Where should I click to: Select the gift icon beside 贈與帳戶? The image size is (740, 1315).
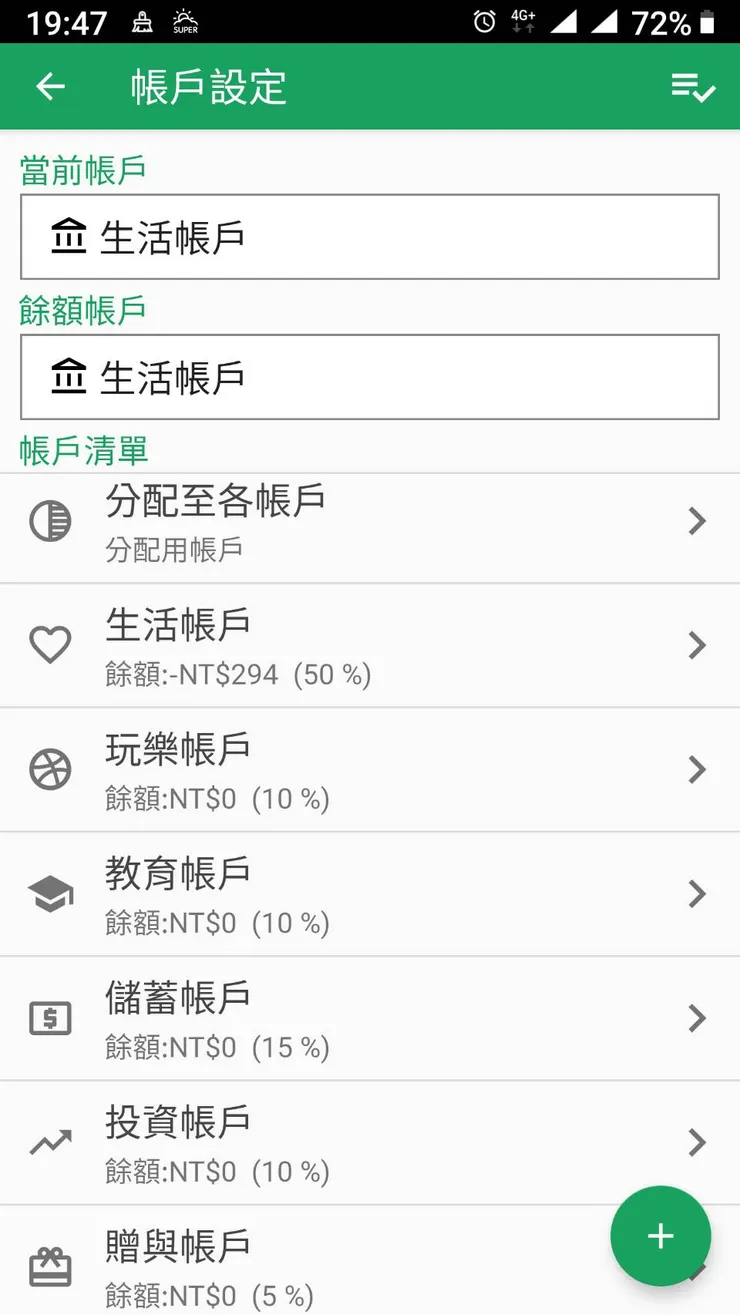pos(51,1265)
